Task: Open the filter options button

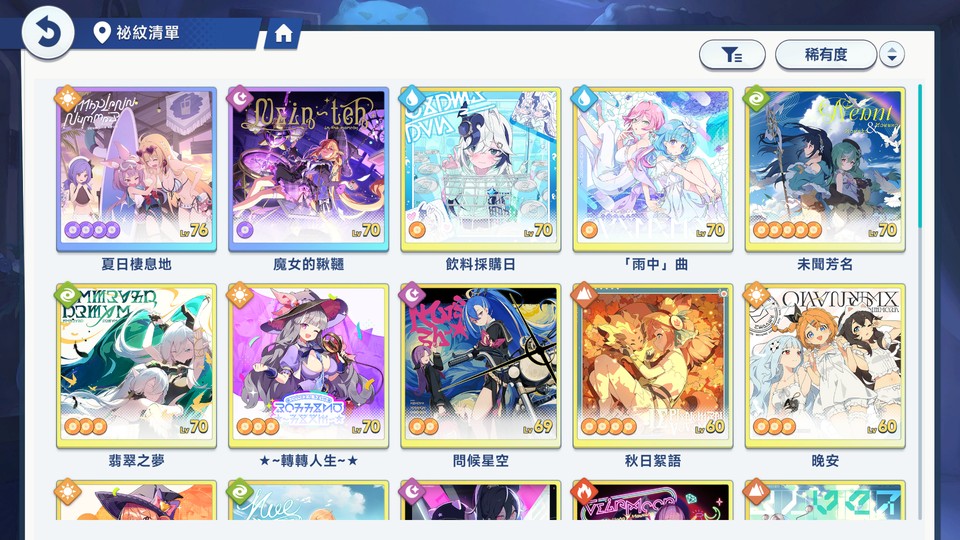Action: coord(732,55)
